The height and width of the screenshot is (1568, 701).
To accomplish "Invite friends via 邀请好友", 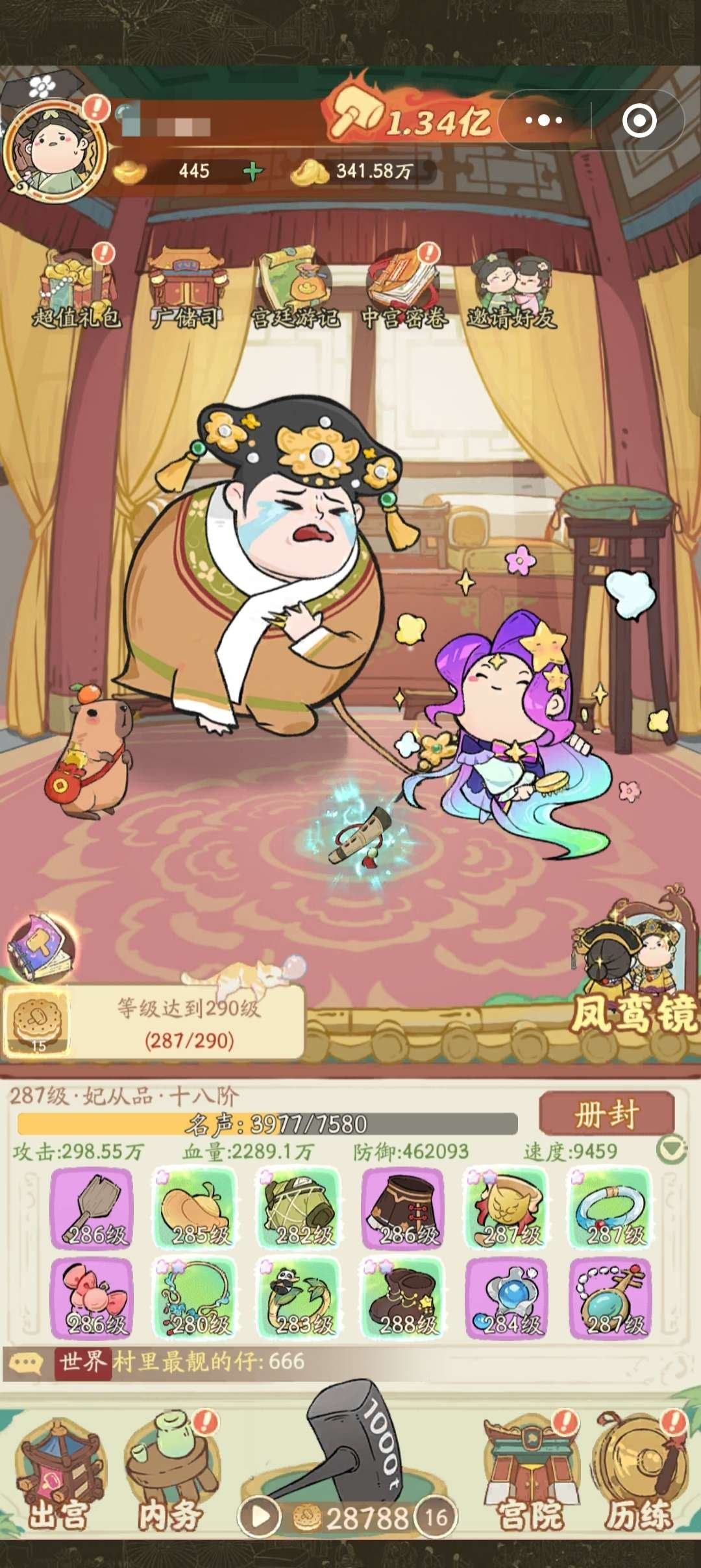I will coord(512,289).
